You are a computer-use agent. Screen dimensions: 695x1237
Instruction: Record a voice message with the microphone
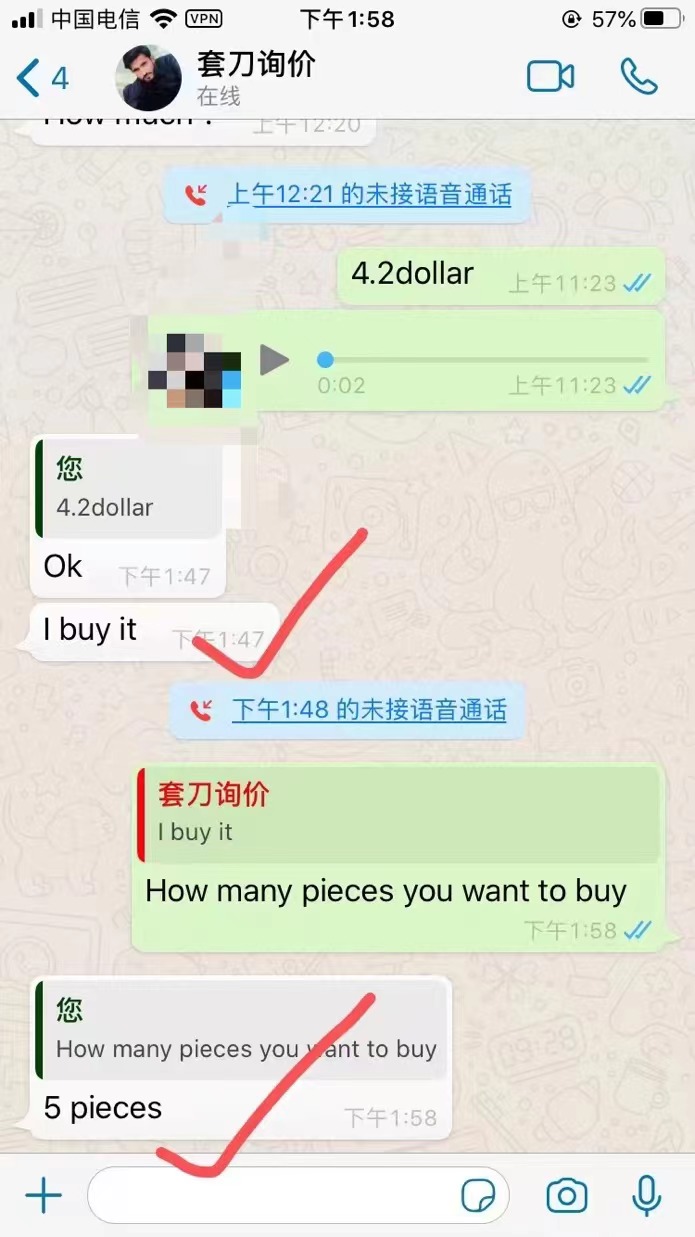(647, 1195)
